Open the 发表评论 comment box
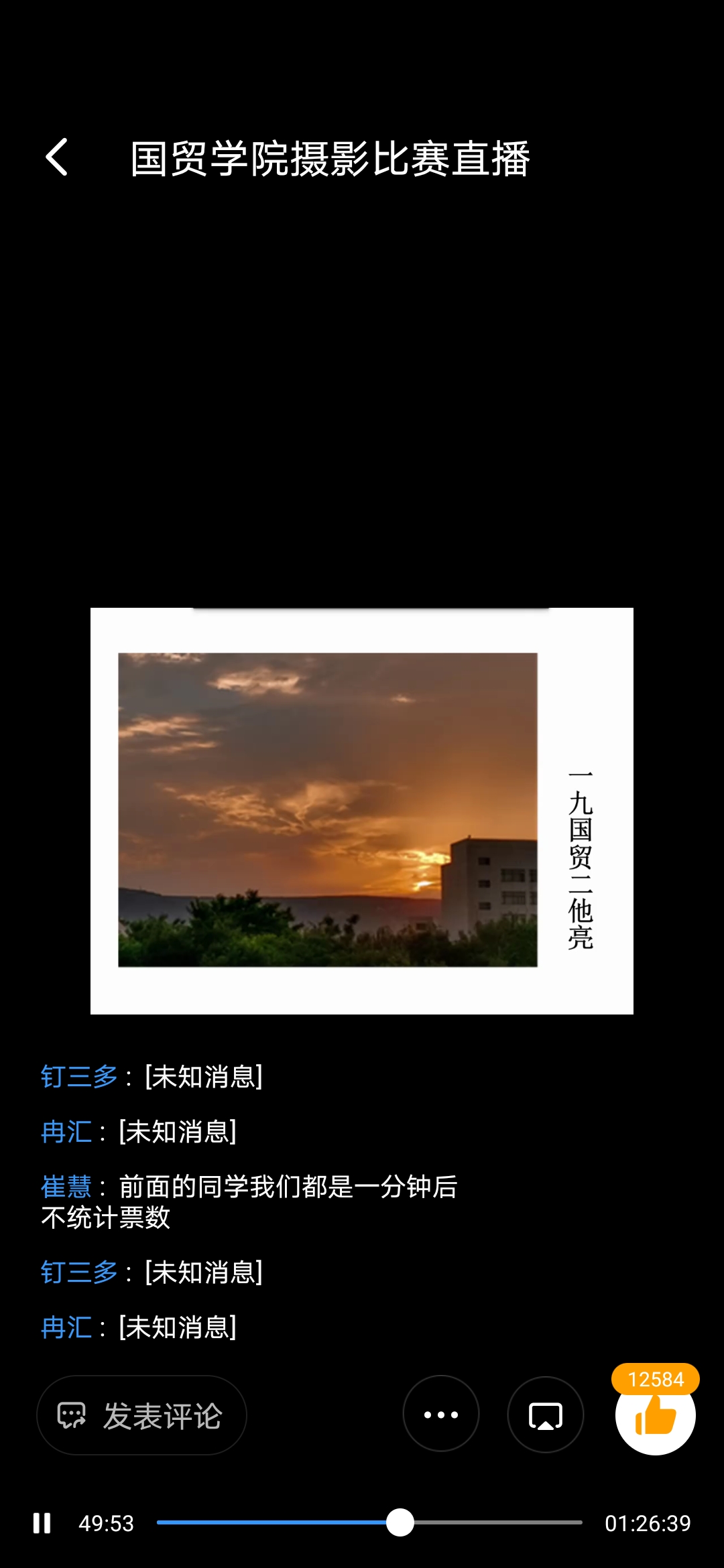 click(x=141, y=1415)
